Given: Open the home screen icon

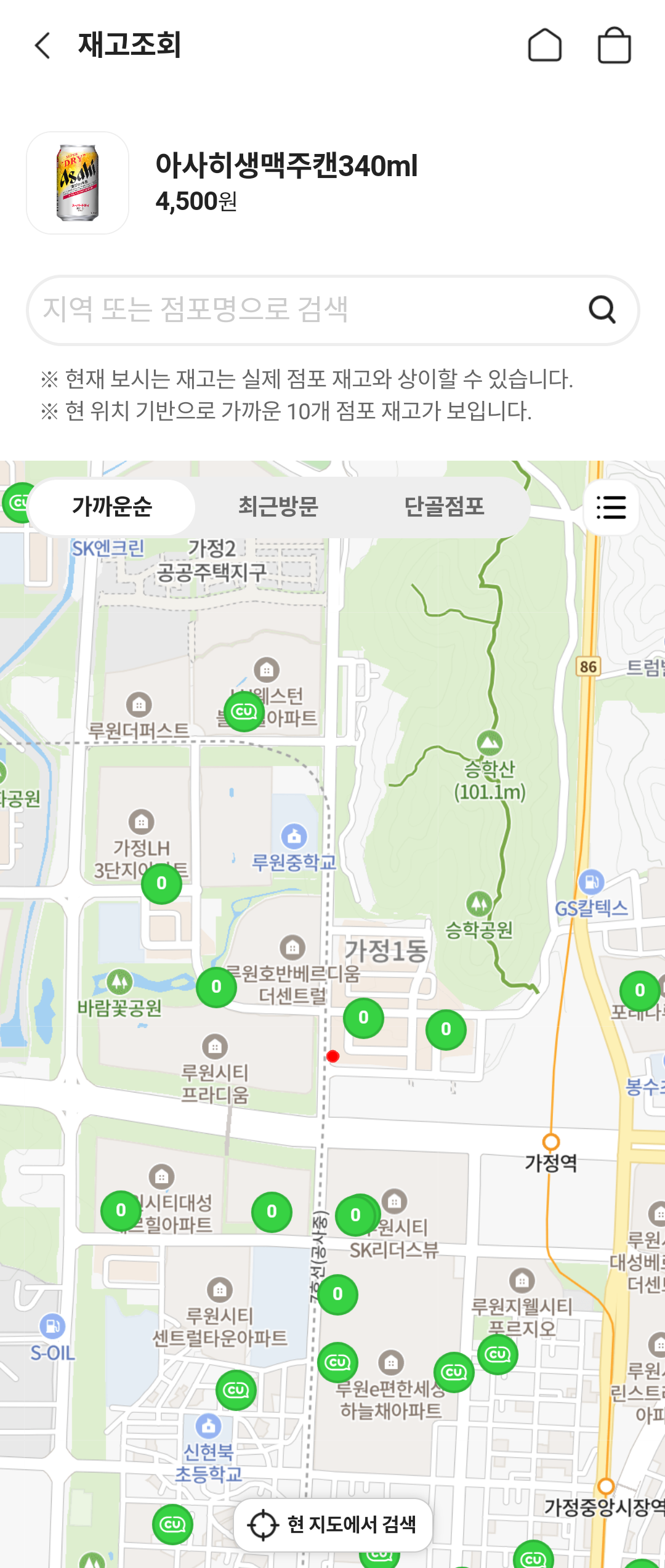Looking at the screenshot, I should click(545, 44).
